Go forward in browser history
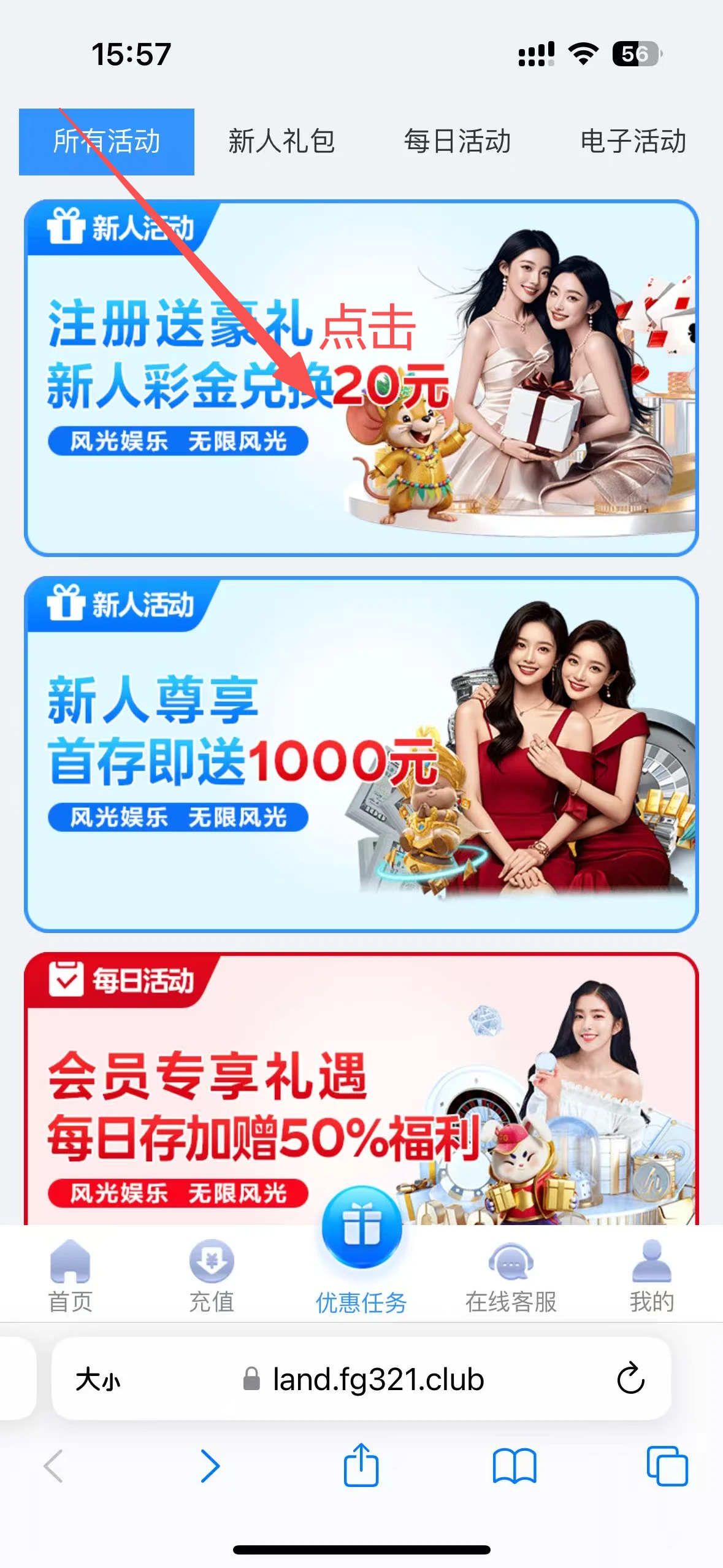This screenshot has width=723, height=1568. [x=210, y=1466]
